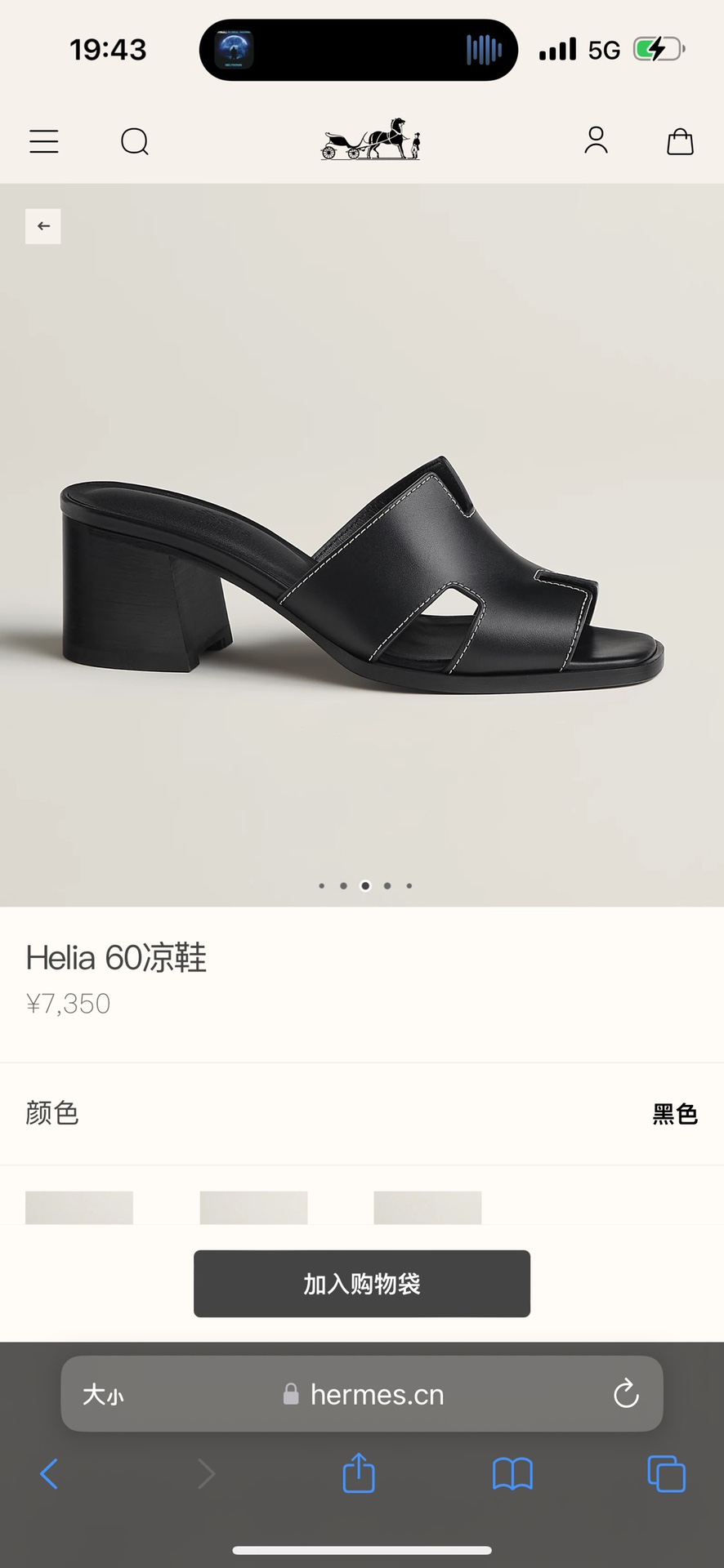
Task: Open the enlarged Helia sandal product photo
Action: pos(362,572)
